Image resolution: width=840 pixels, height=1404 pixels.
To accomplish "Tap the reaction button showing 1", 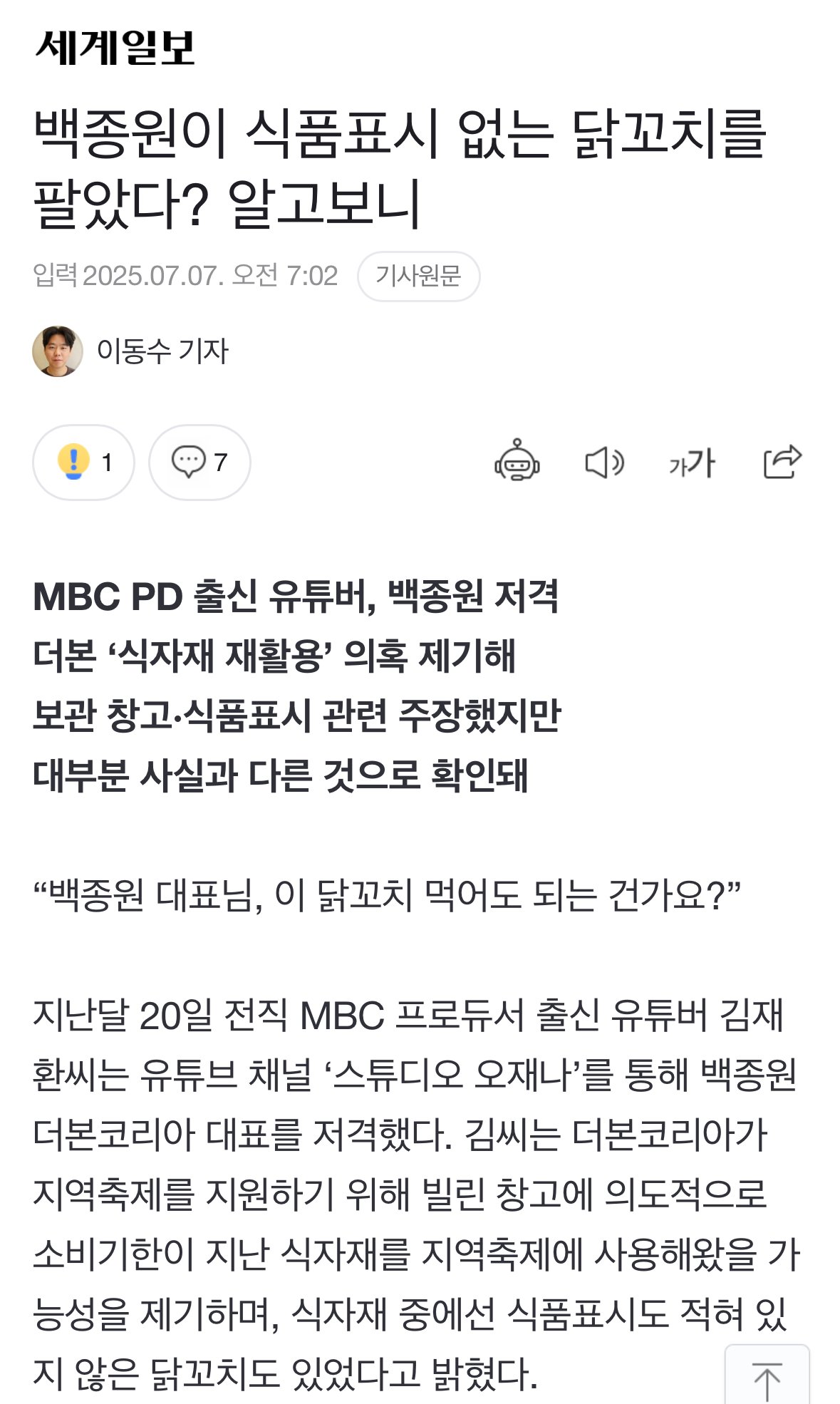I will pos(83,462).
